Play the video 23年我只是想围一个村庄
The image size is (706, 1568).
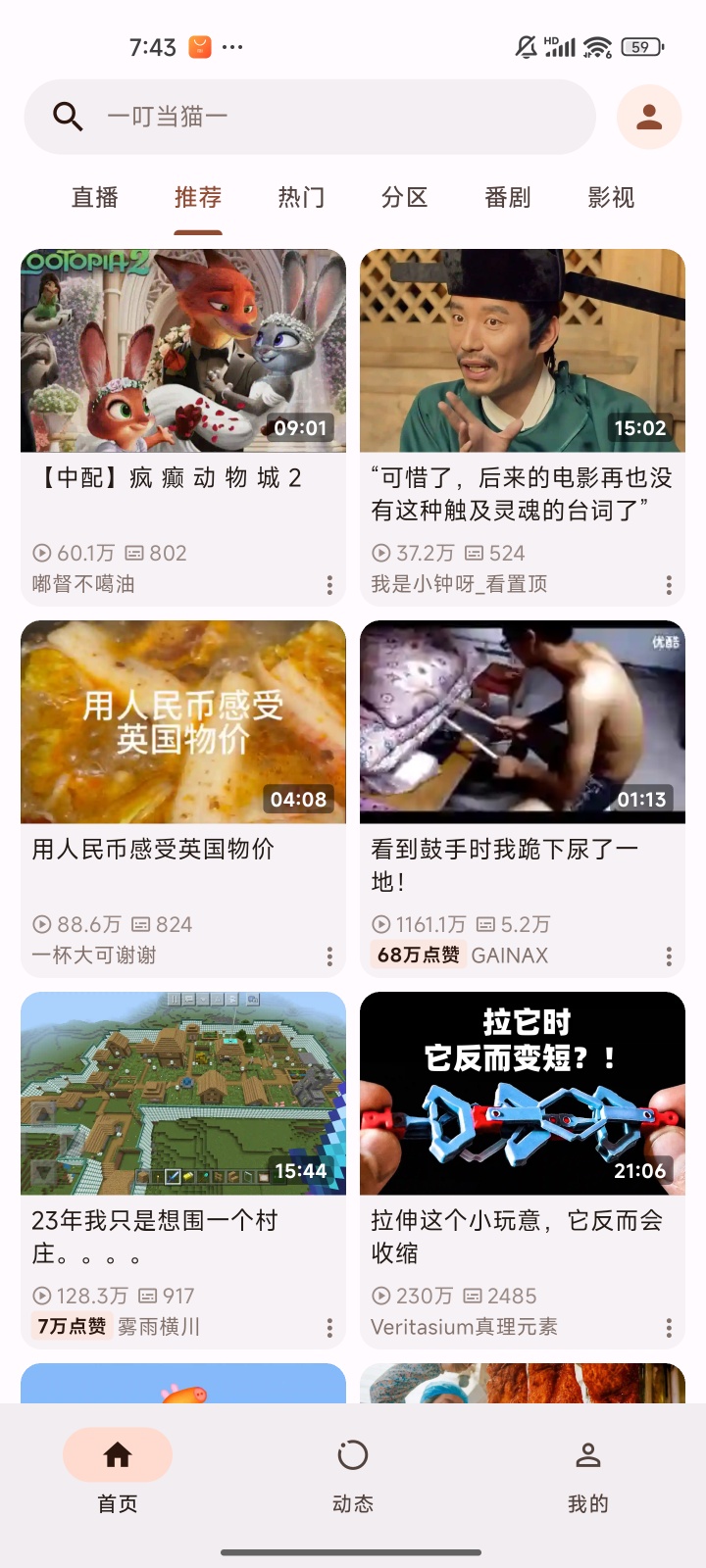pyautogui.click(x=183, y=1094)
